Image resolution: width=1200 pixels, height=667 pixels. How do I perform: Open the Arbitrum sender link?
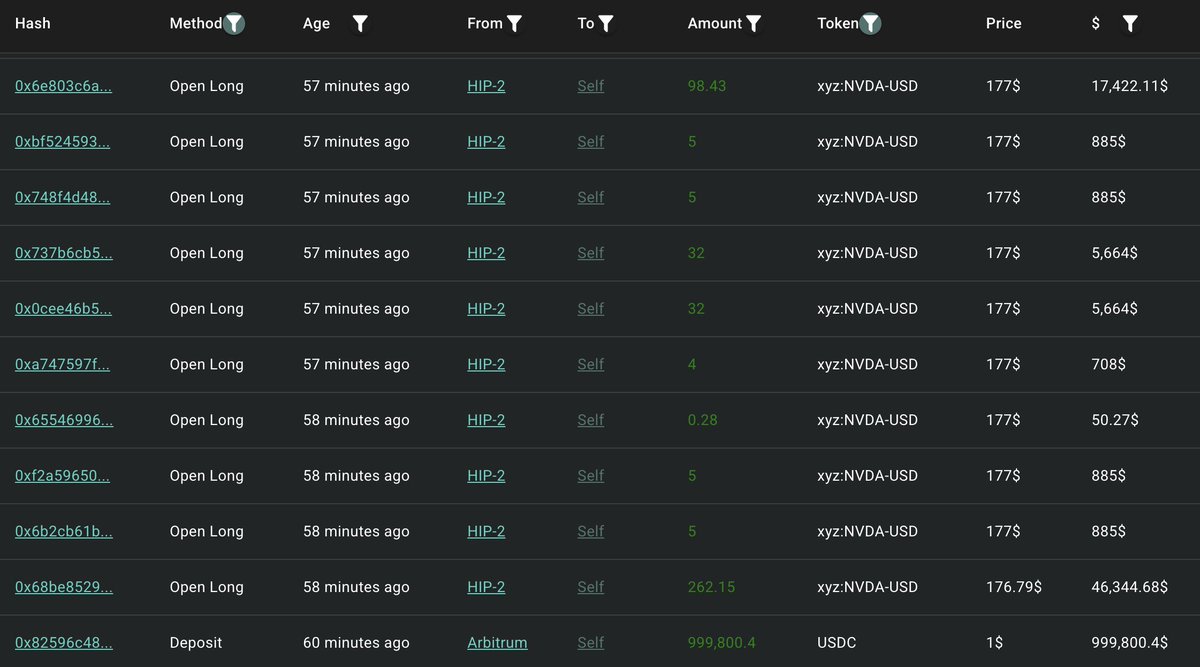(x=497, y=643)
